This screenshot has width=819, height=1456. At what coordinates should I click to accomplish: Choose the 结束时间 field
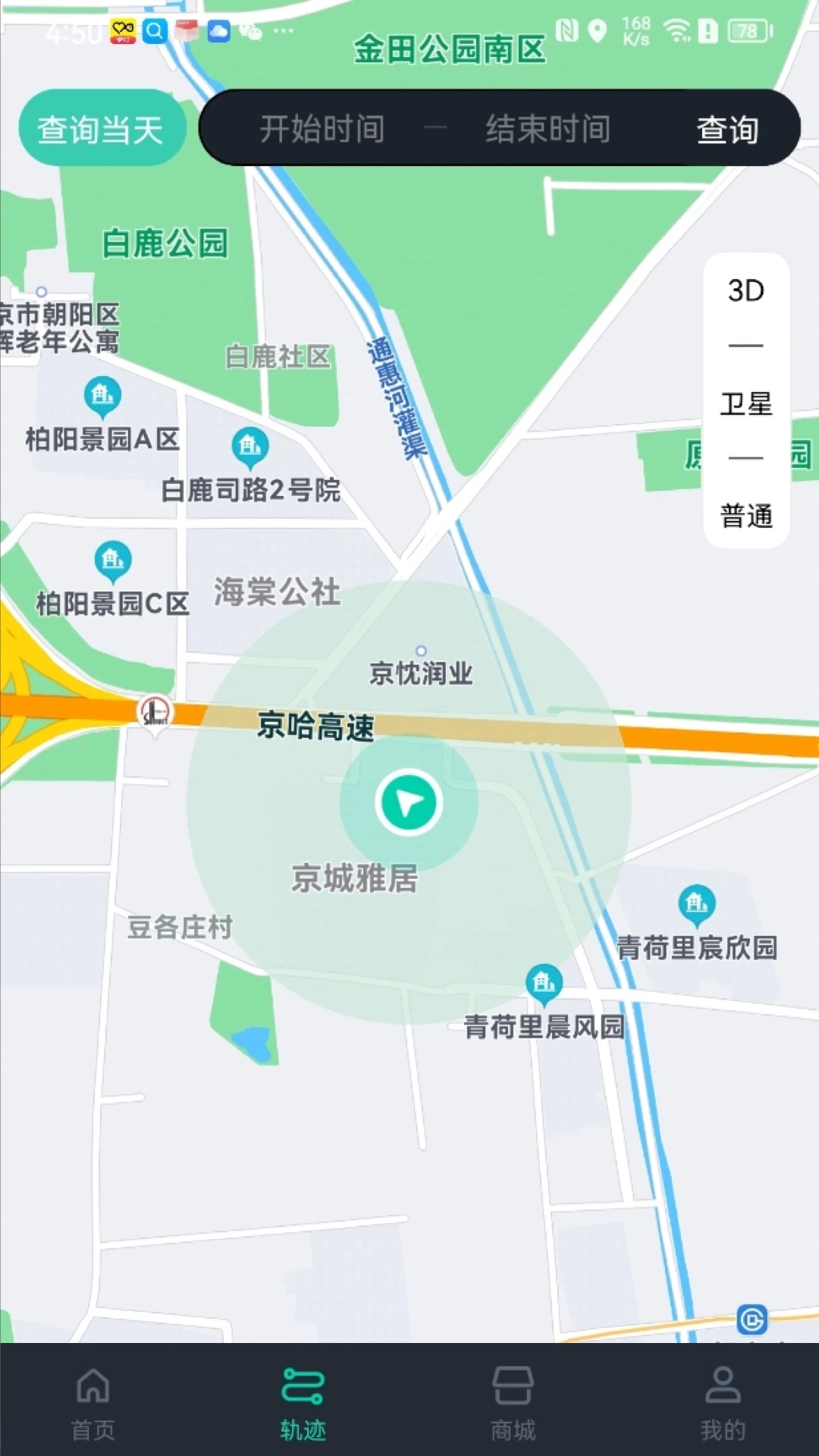point(548,129)
